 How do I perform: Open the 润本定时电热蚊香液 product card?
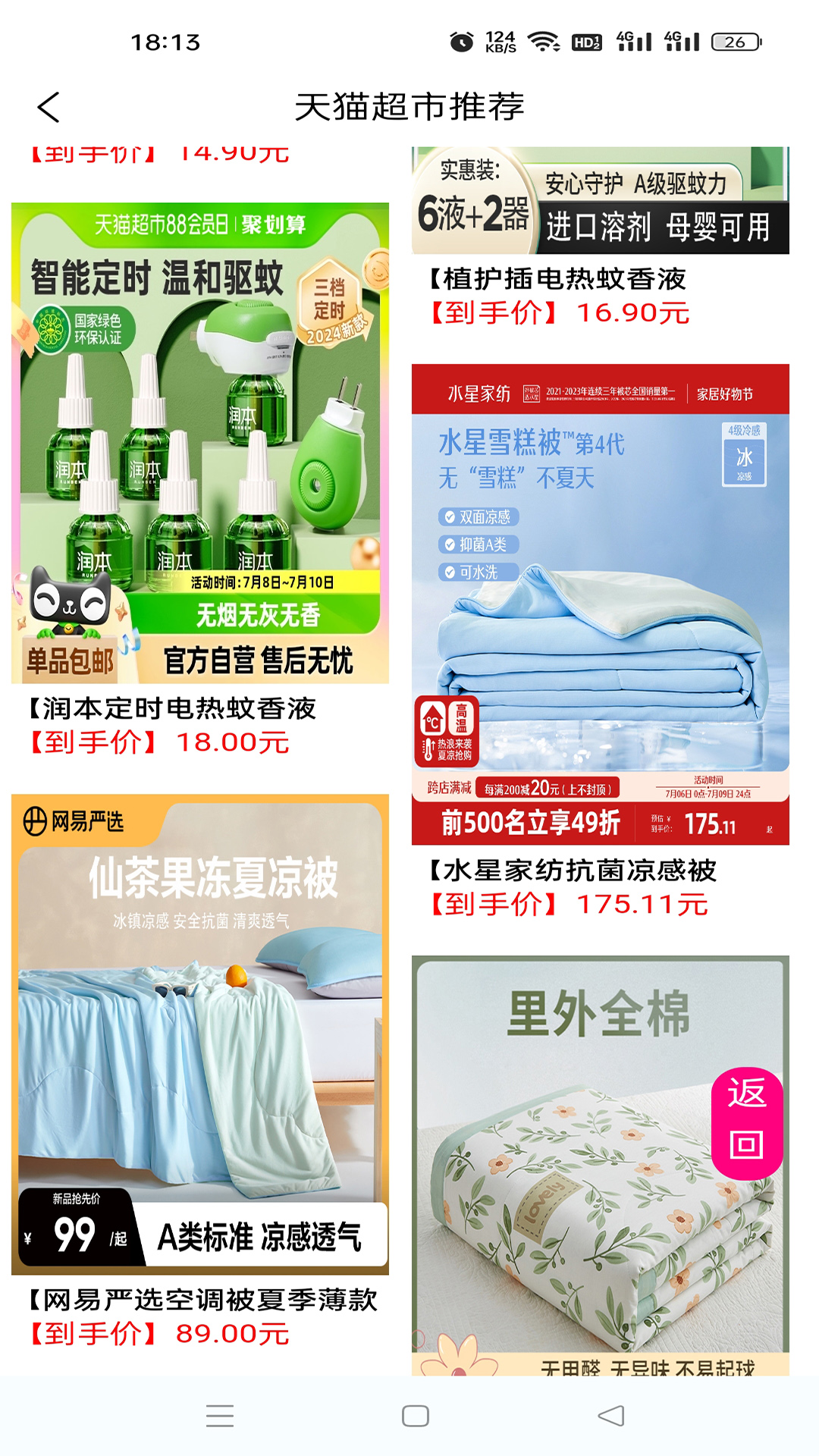point(200,480)
